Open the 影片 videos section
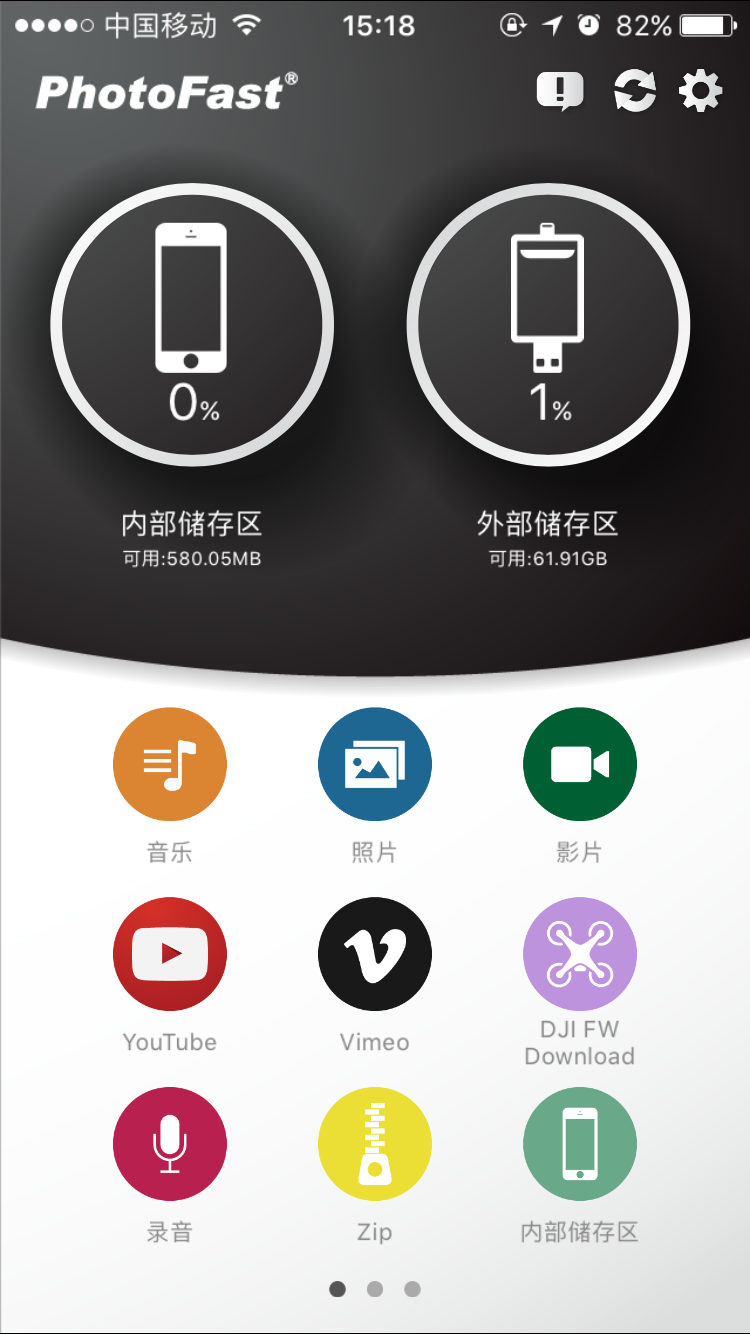This screenshot has height=1334, width=750. tap(580, 765)
